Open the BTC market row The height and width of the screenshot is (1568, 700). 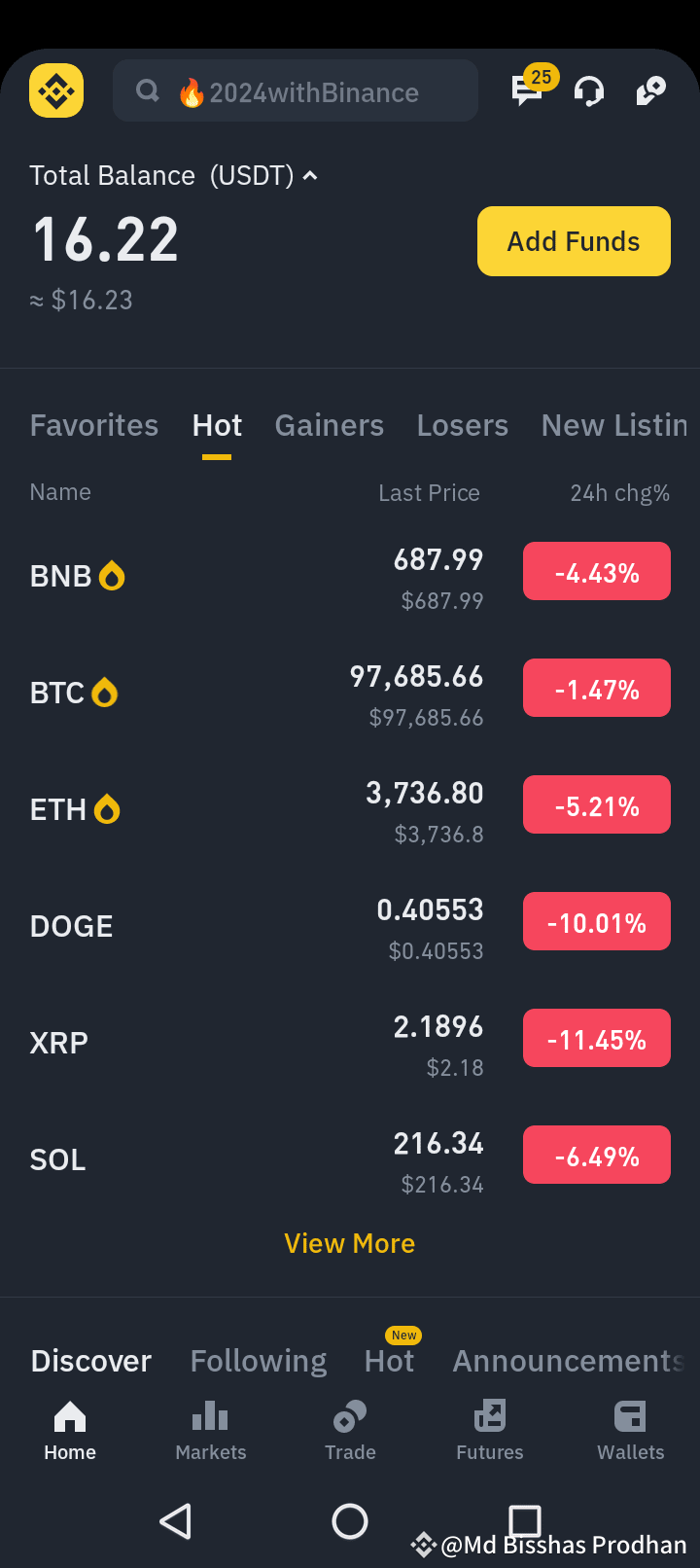(350, 693)
